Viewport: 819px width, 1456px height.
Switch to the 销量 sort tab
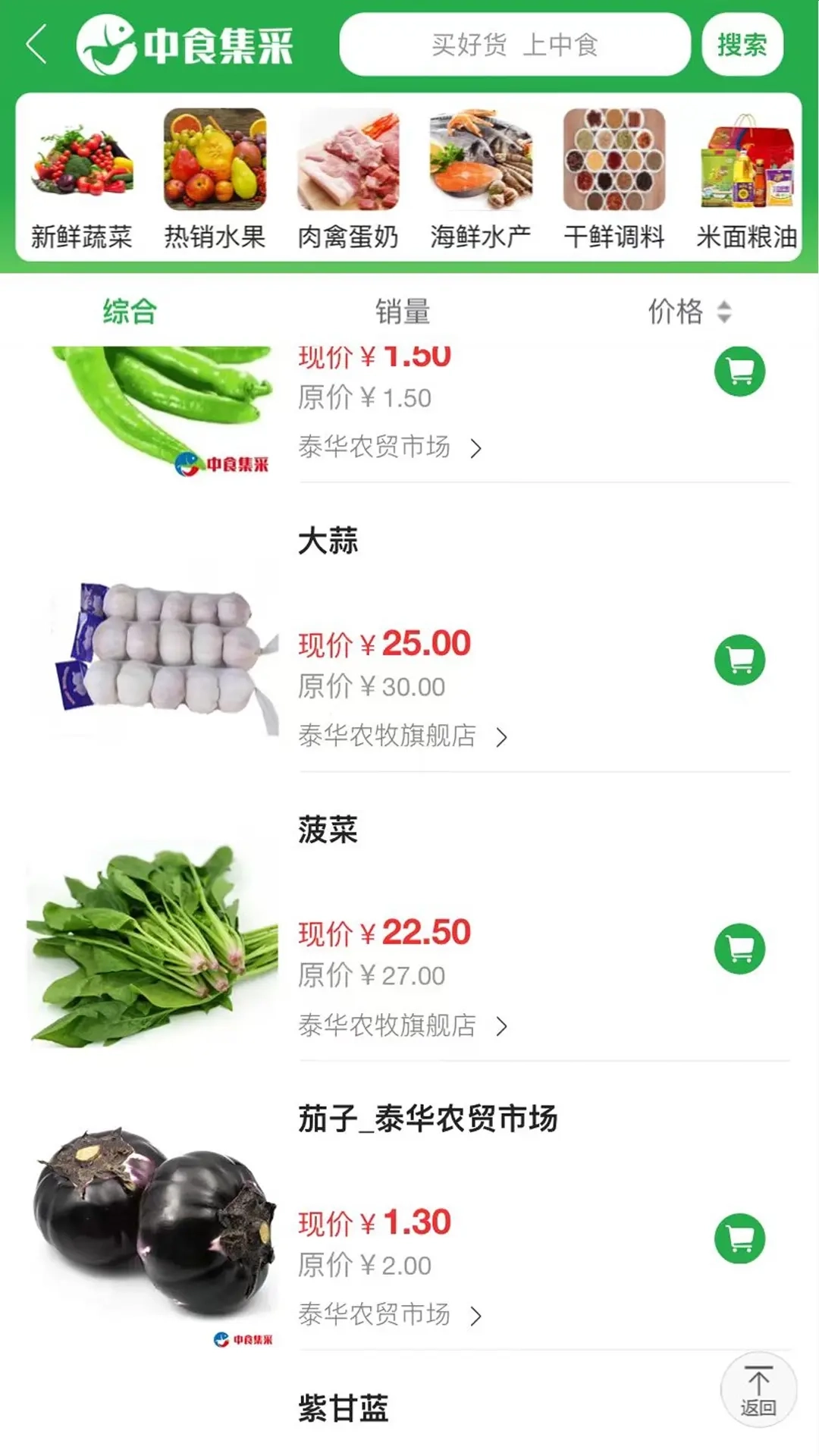click(x=403, y=312)
